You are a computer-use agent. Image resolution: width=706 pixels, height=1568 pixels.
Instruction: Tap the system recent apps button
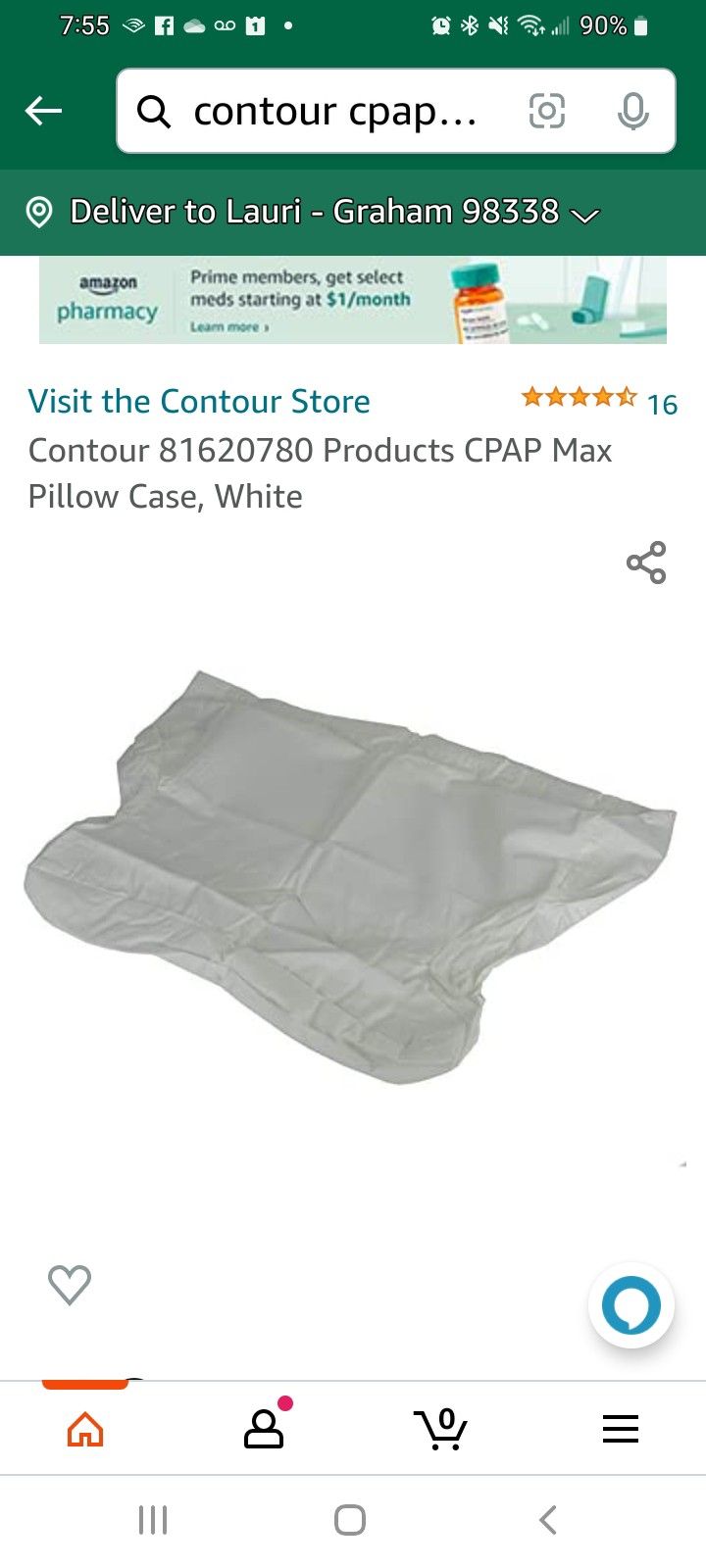[x=153, y=1520]
